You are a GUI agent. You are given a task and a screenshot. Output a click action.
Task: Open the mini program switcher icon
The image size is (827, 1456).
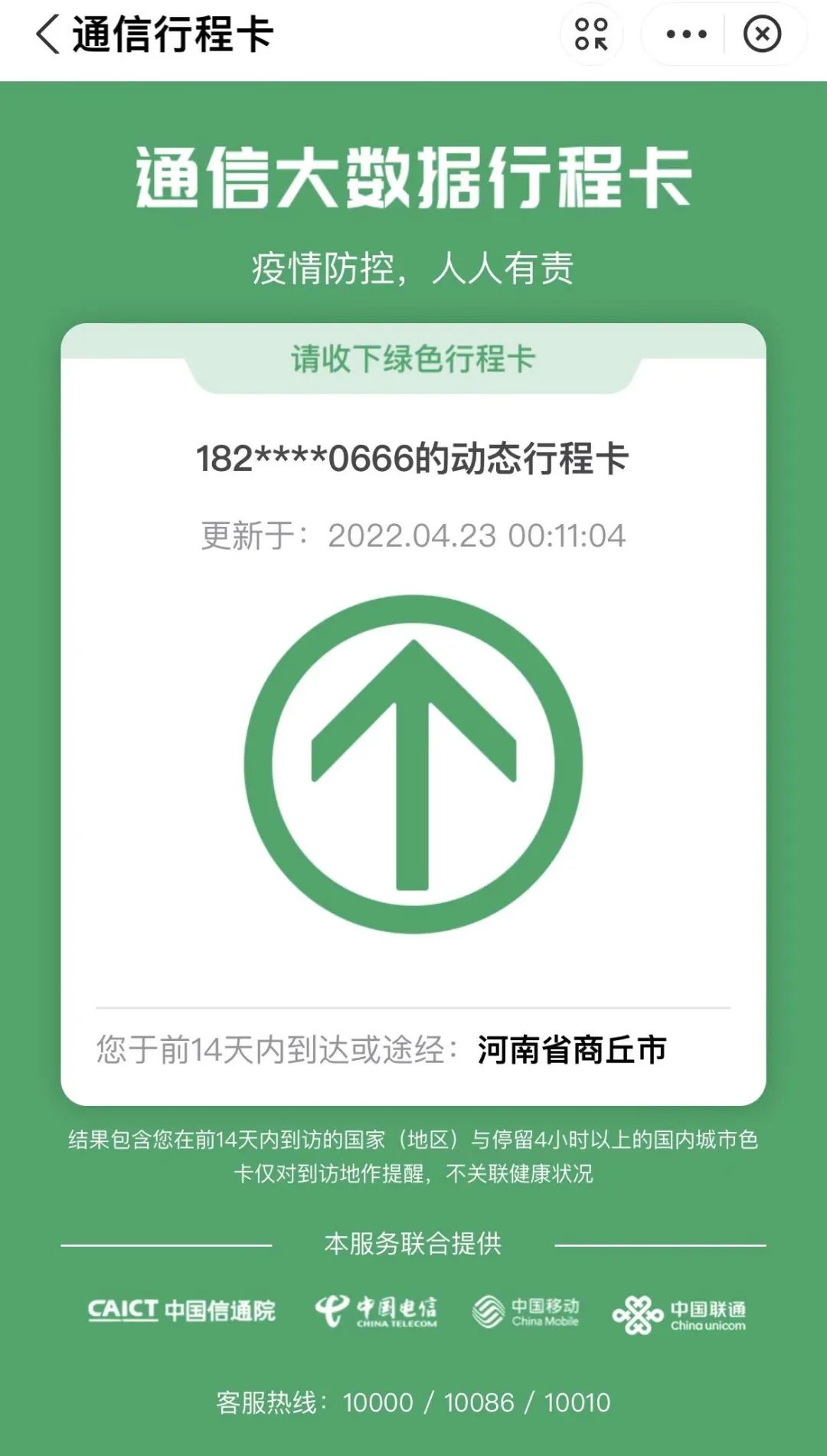[x=591, y=34]
